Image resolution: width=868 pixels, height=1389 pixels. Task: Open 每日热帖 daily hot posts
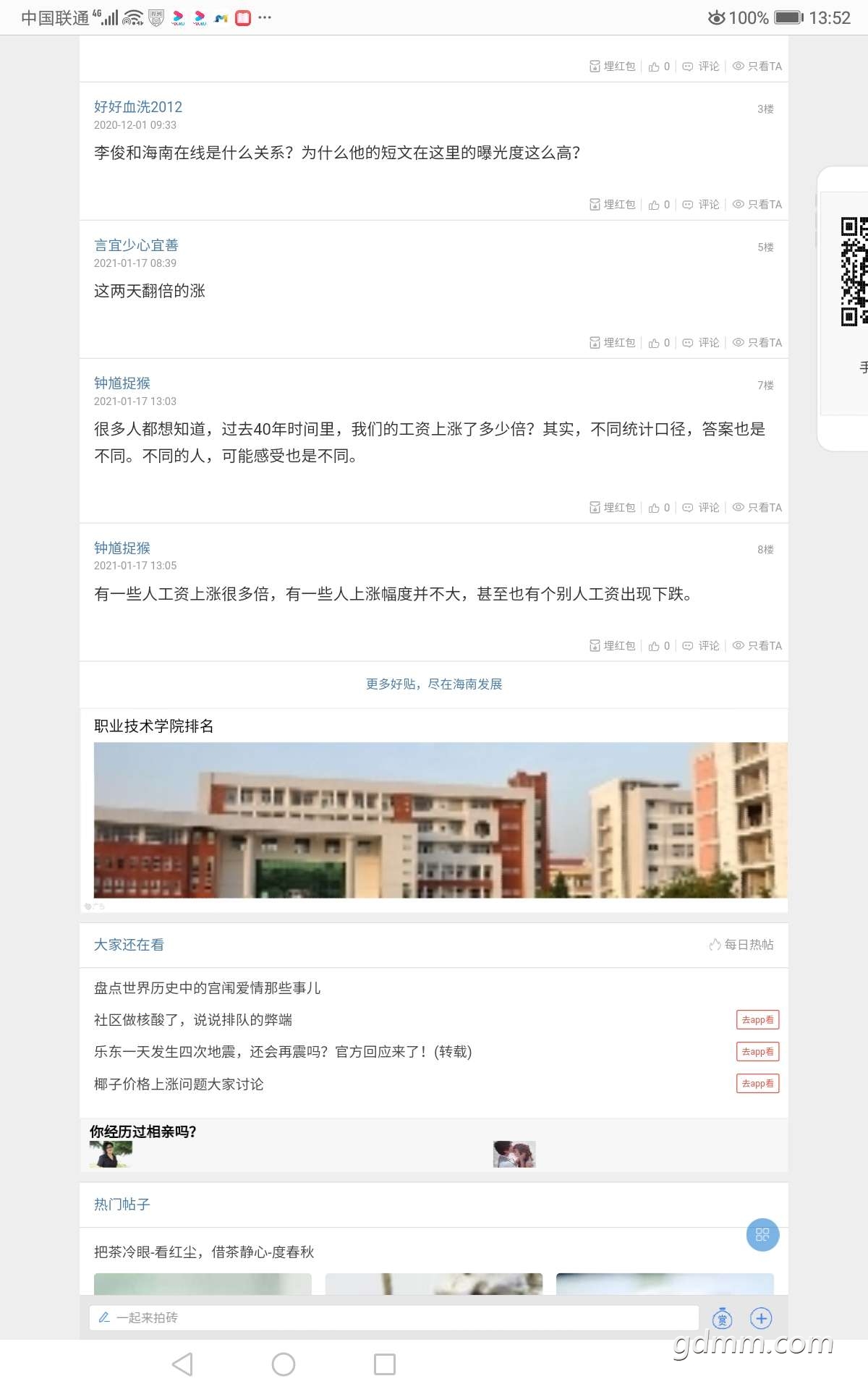pos(741,945)
